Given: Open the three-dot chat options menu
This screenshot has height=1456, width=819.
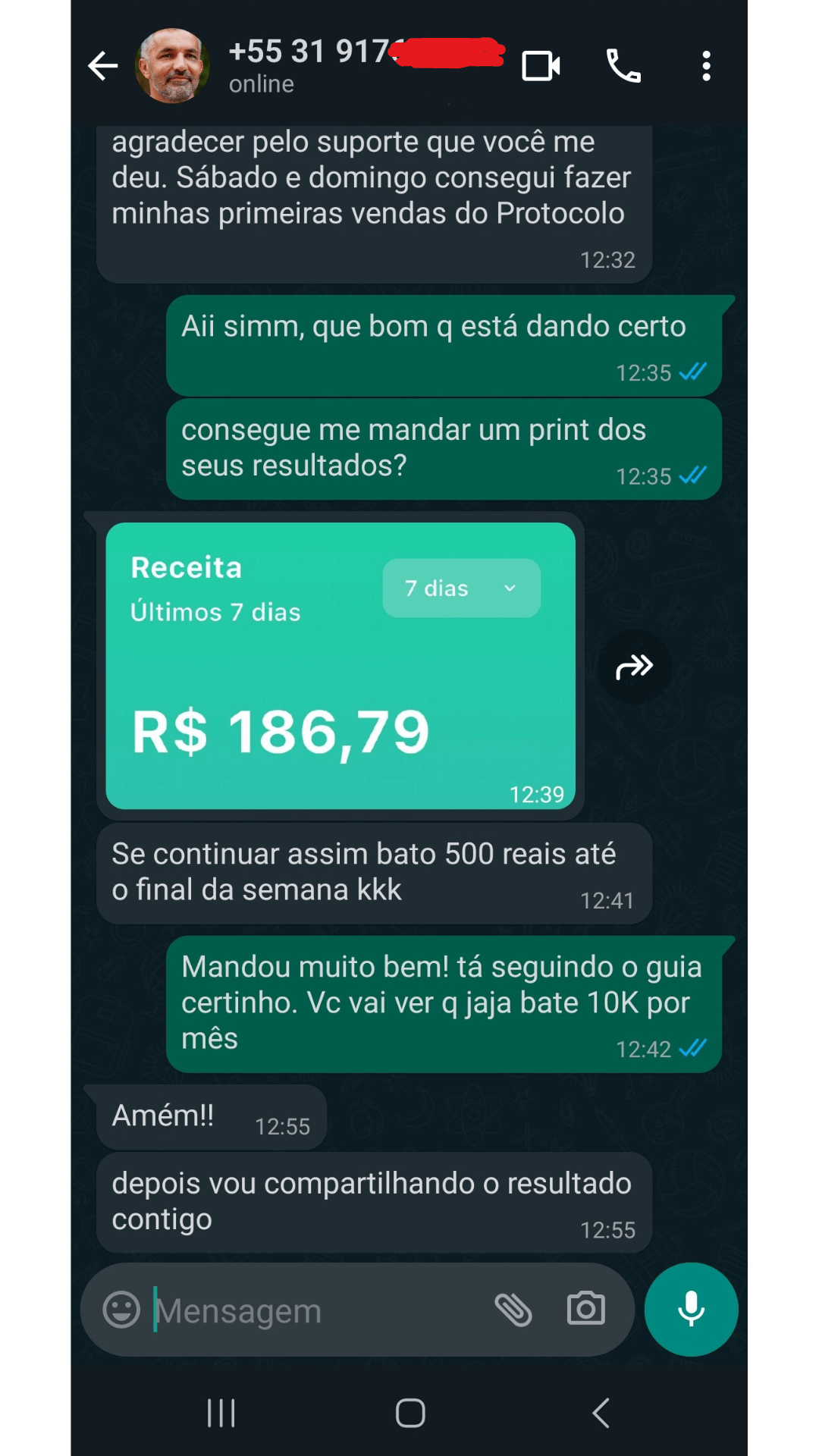Looking at the screenshot, I should pos(706,67).
